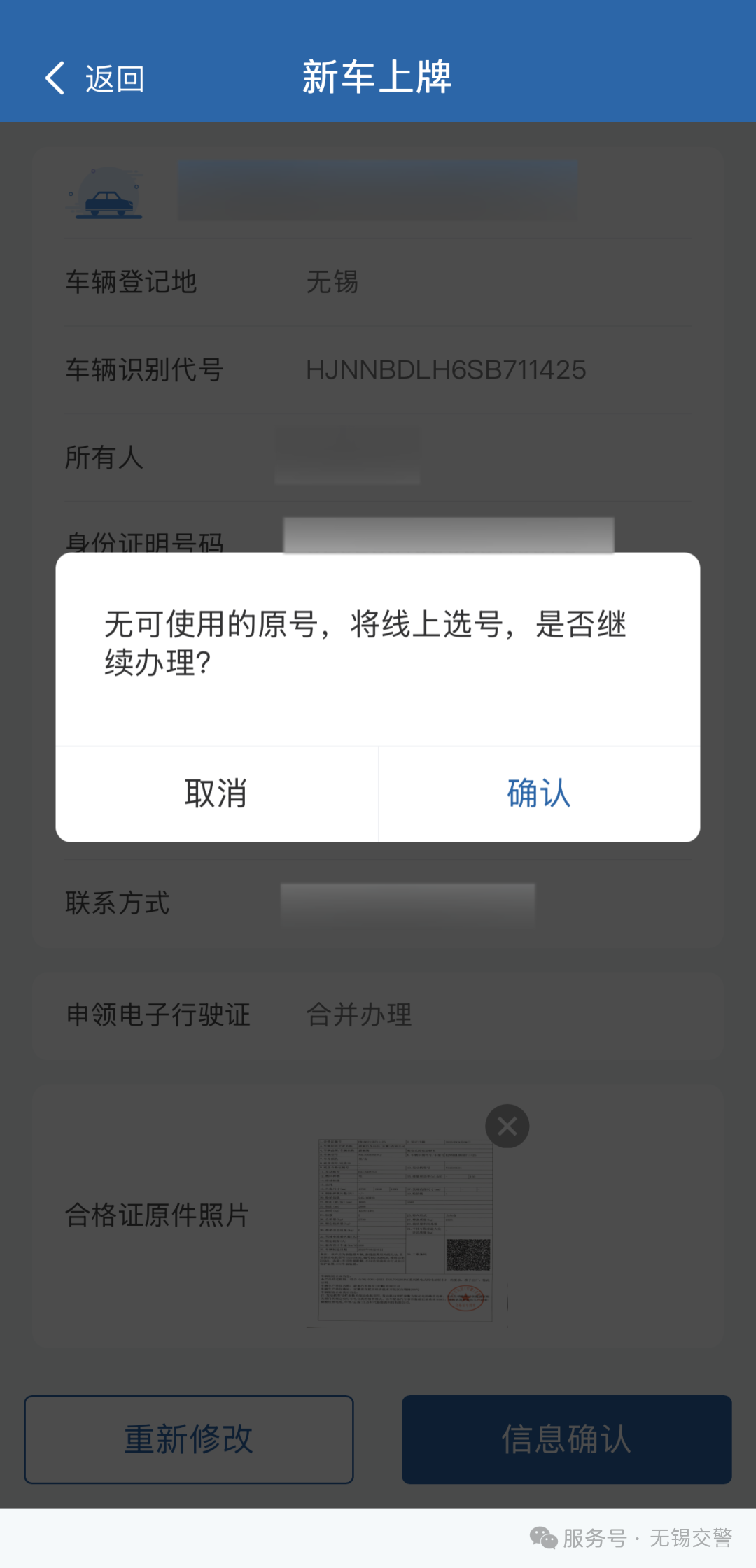Tap 确认 to continue online number selection
The width and height of the screenshot is (756, 1568).
click(539, 793)
